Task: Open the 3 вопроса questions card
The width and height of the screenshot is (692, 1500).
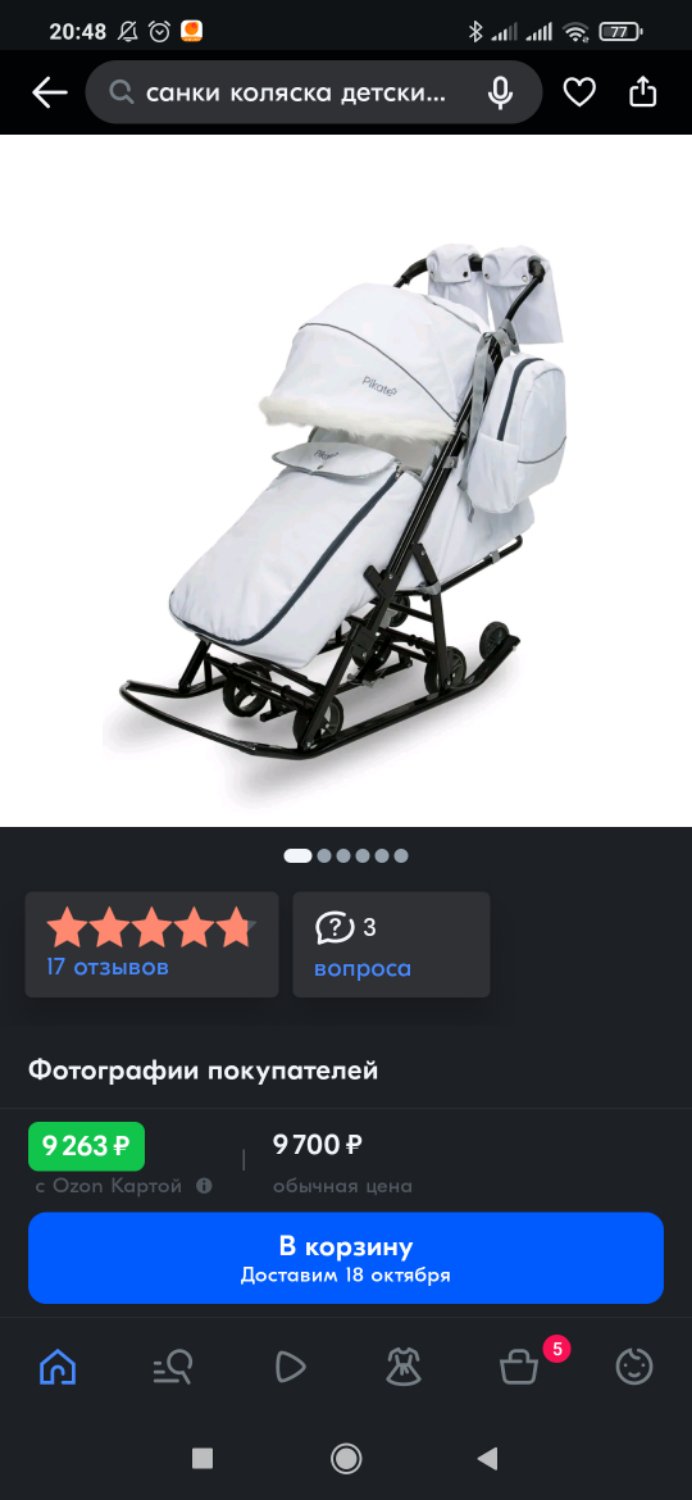Action: coord(391,944)
